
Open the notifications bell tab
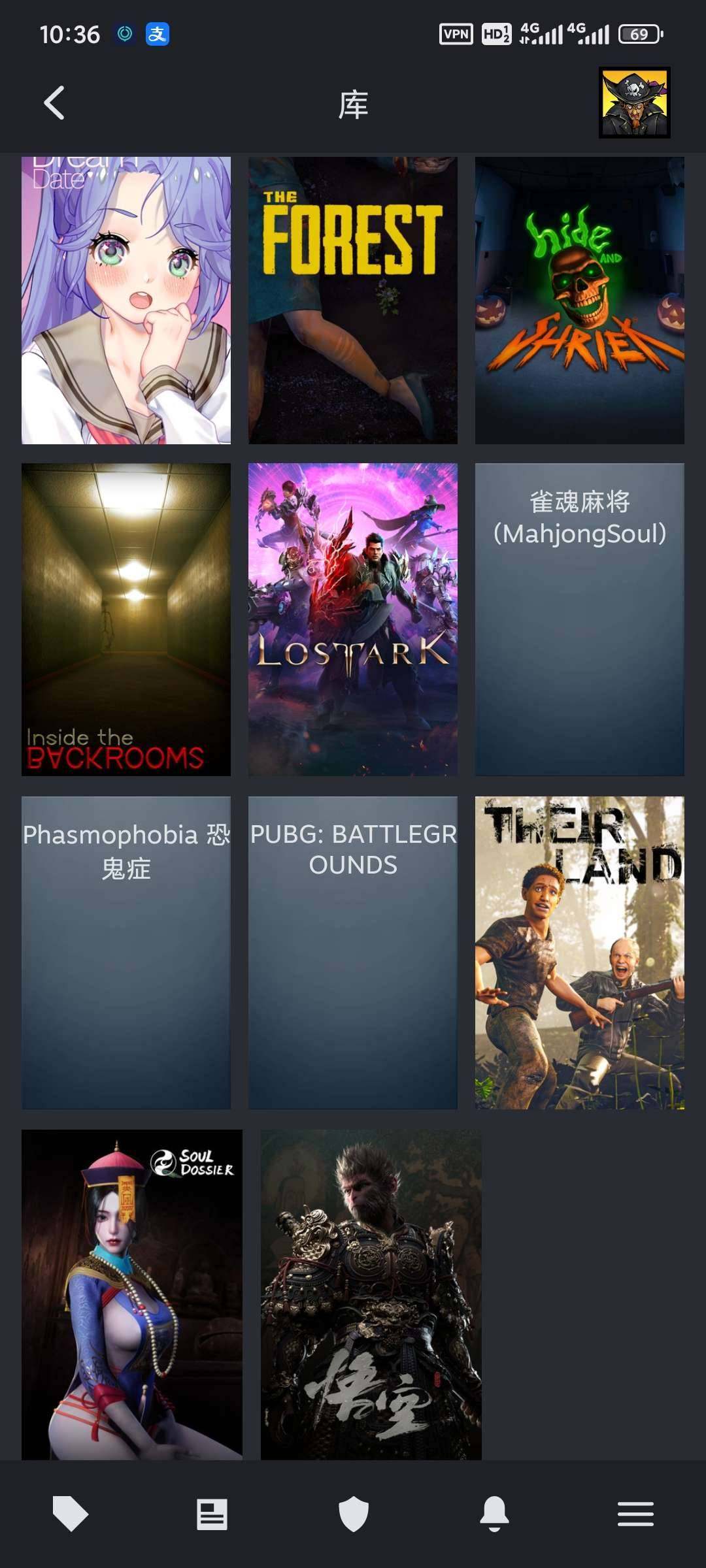point(494,1514)
